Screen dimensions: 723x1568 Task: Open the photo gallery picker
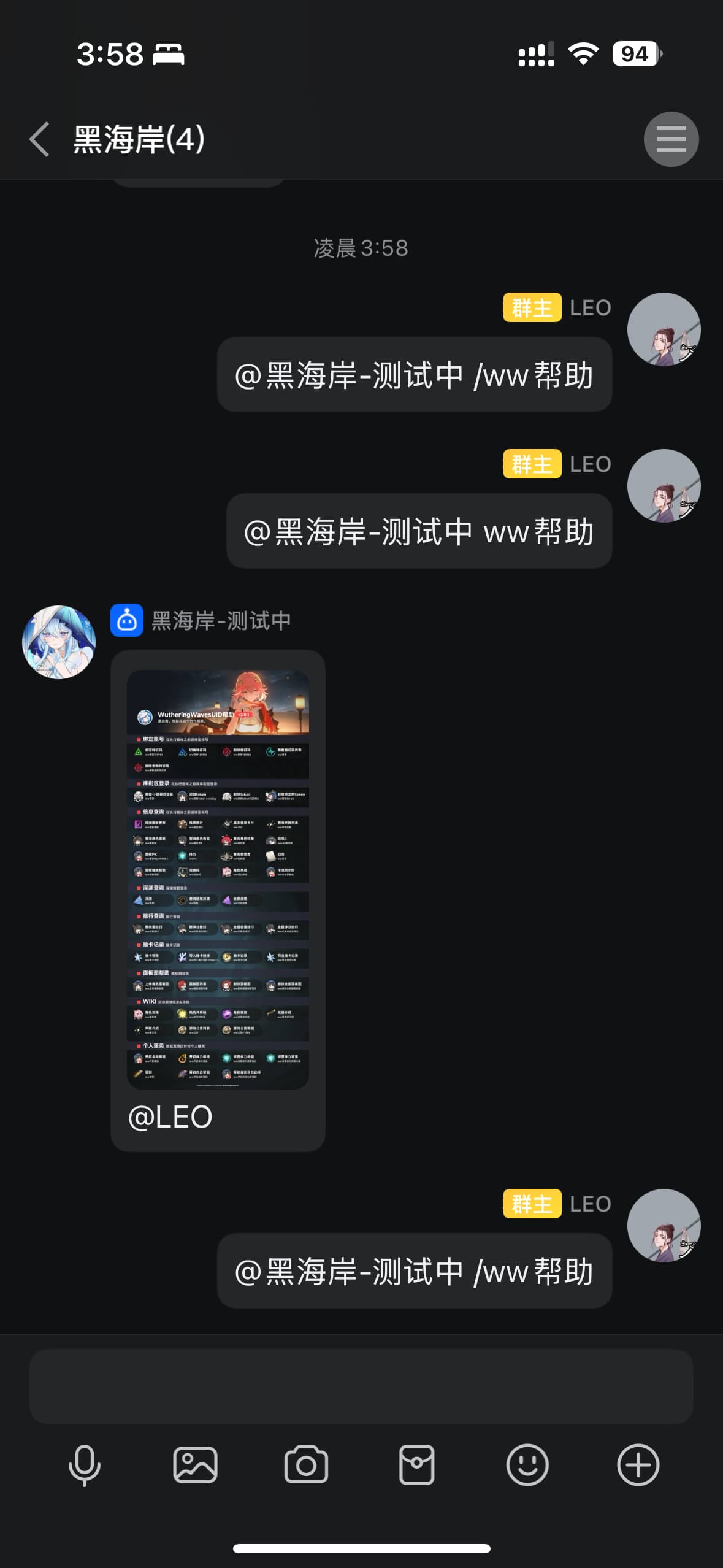[196, 1465]
